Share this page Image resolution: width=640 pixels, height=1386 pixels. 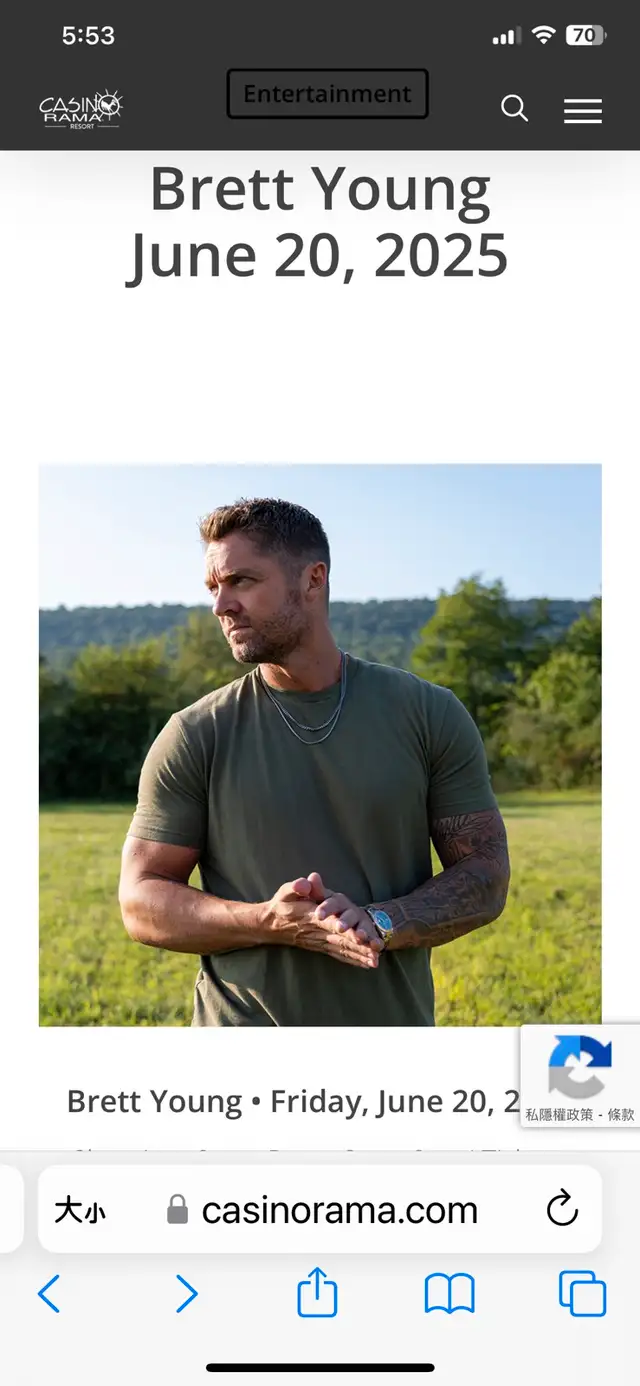318,1291
